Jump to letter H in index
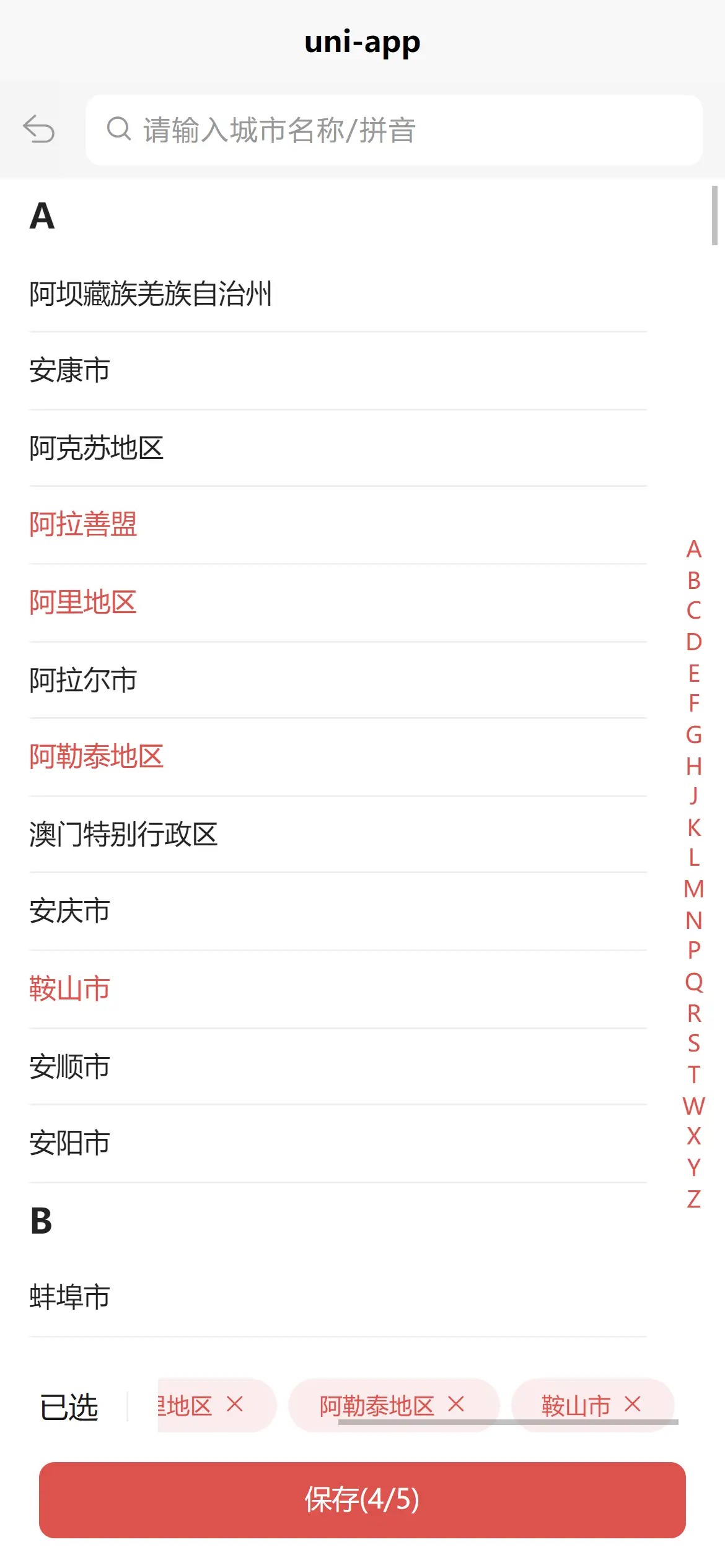Image resolution: width=725 pixels, height=1568 pixels. pos(694,767)
